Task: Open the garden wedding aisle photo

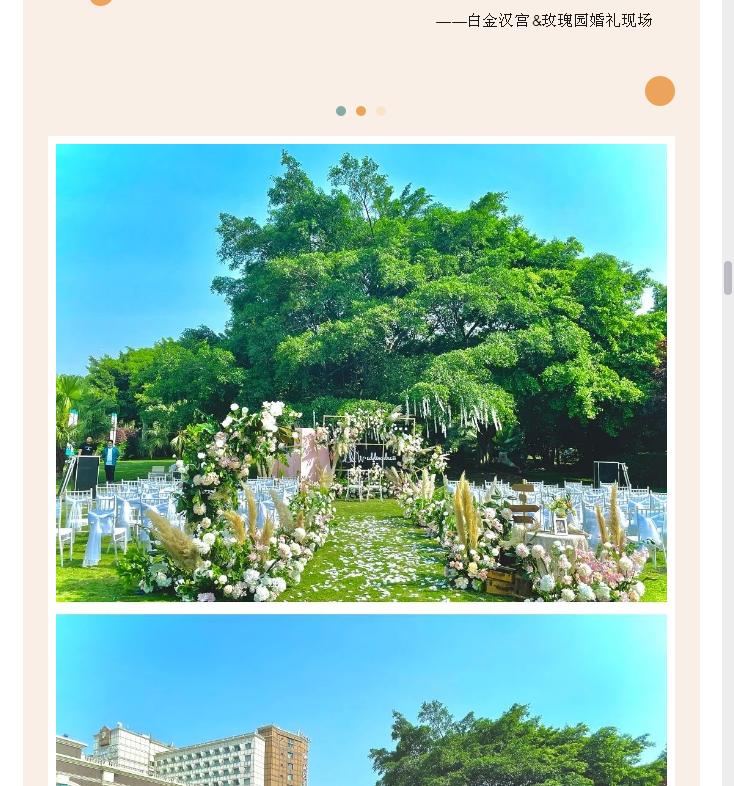Action: [x=361, y=372]
